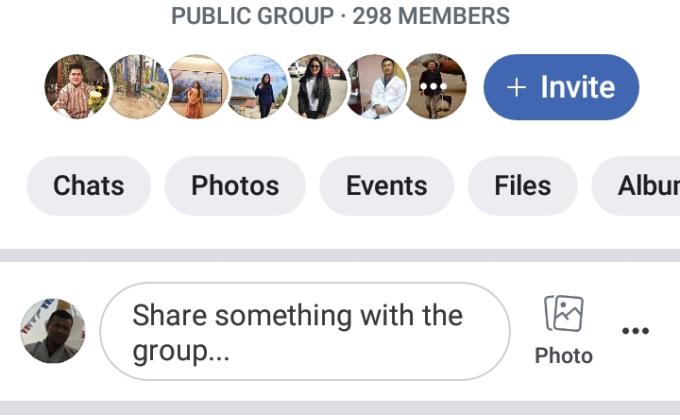Open the Chats chip
Screen dimensions: 680x420
89,186
